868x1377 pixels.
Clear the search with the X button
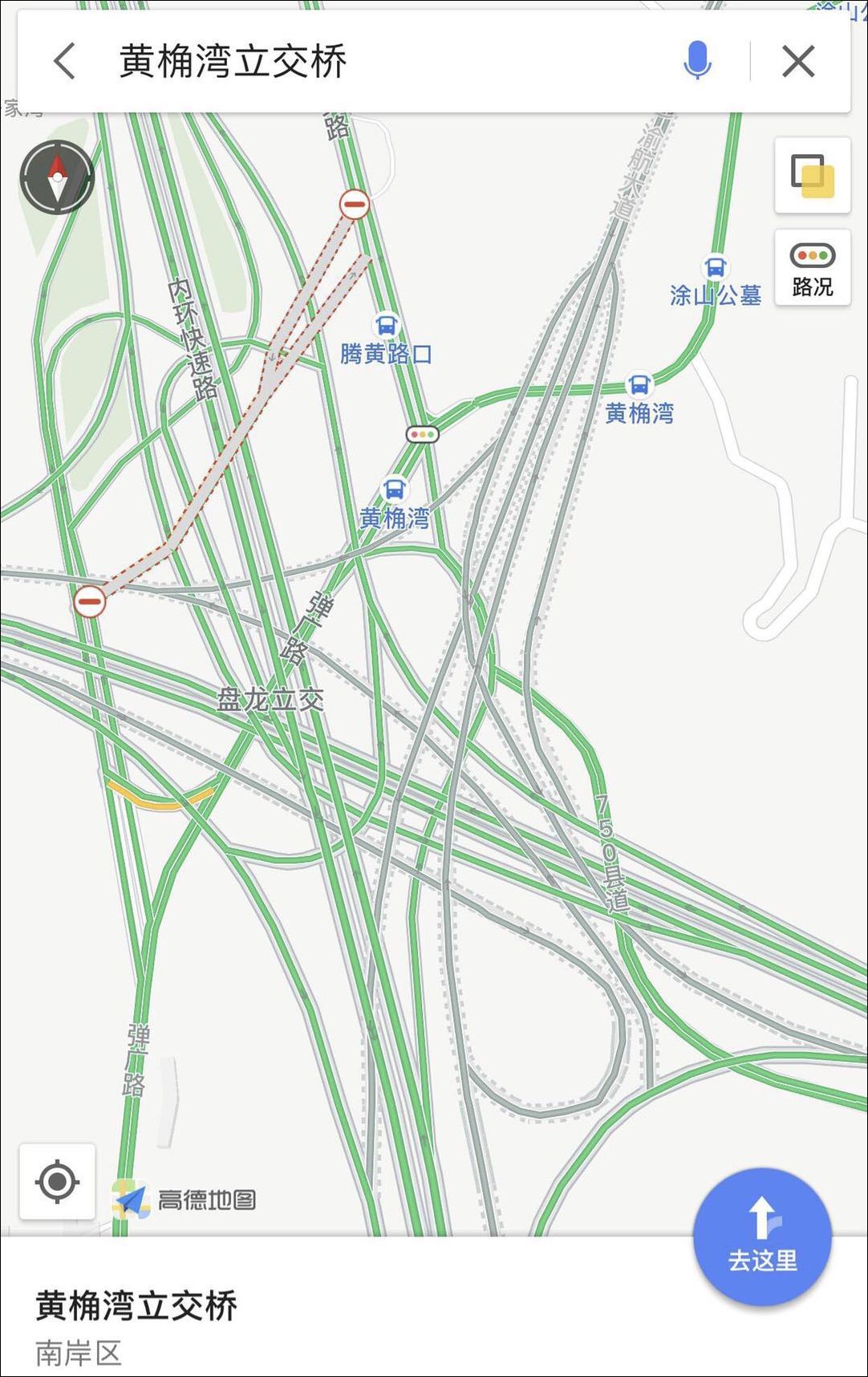tap(798, 61)
